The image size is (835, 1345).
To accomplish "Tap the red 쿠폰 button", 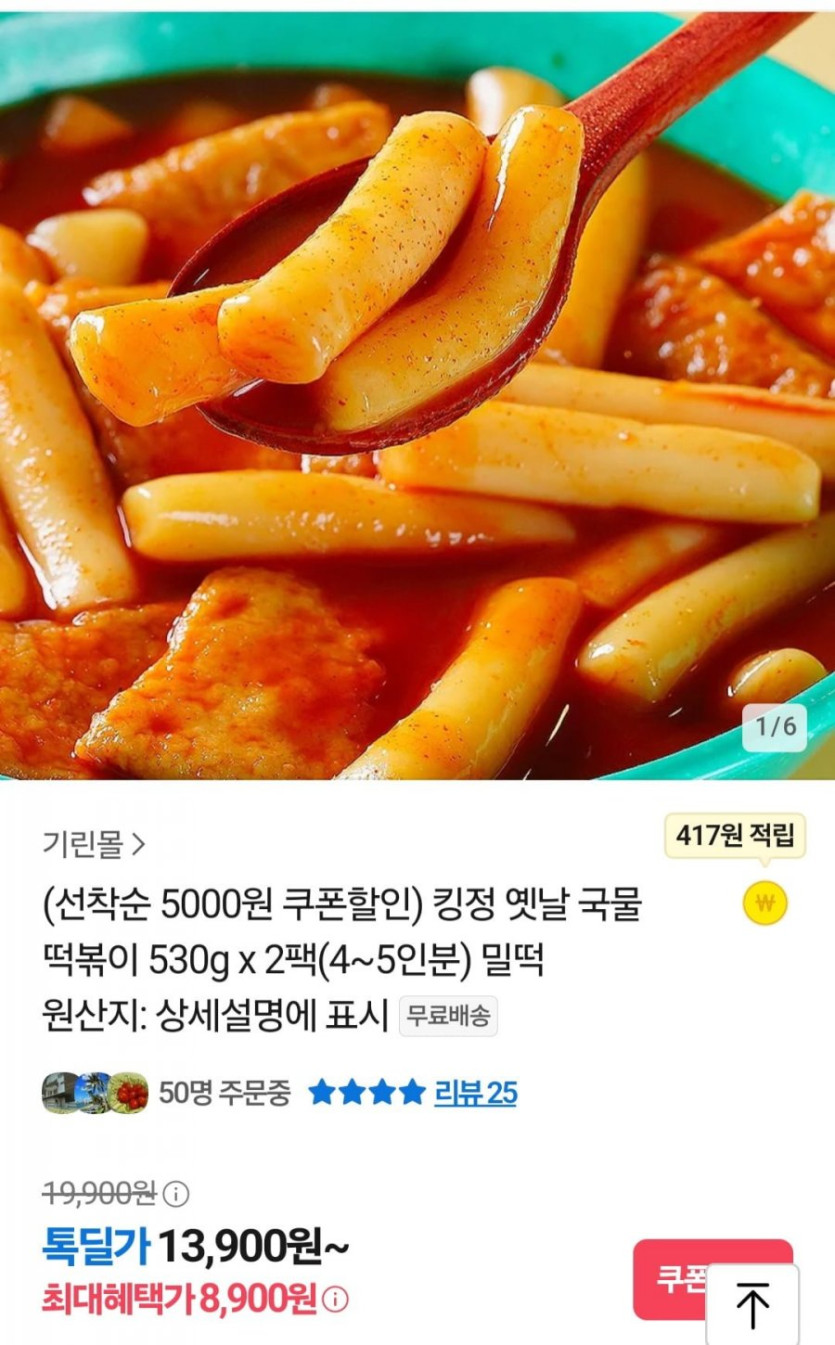I will [x=672, y=1278].
